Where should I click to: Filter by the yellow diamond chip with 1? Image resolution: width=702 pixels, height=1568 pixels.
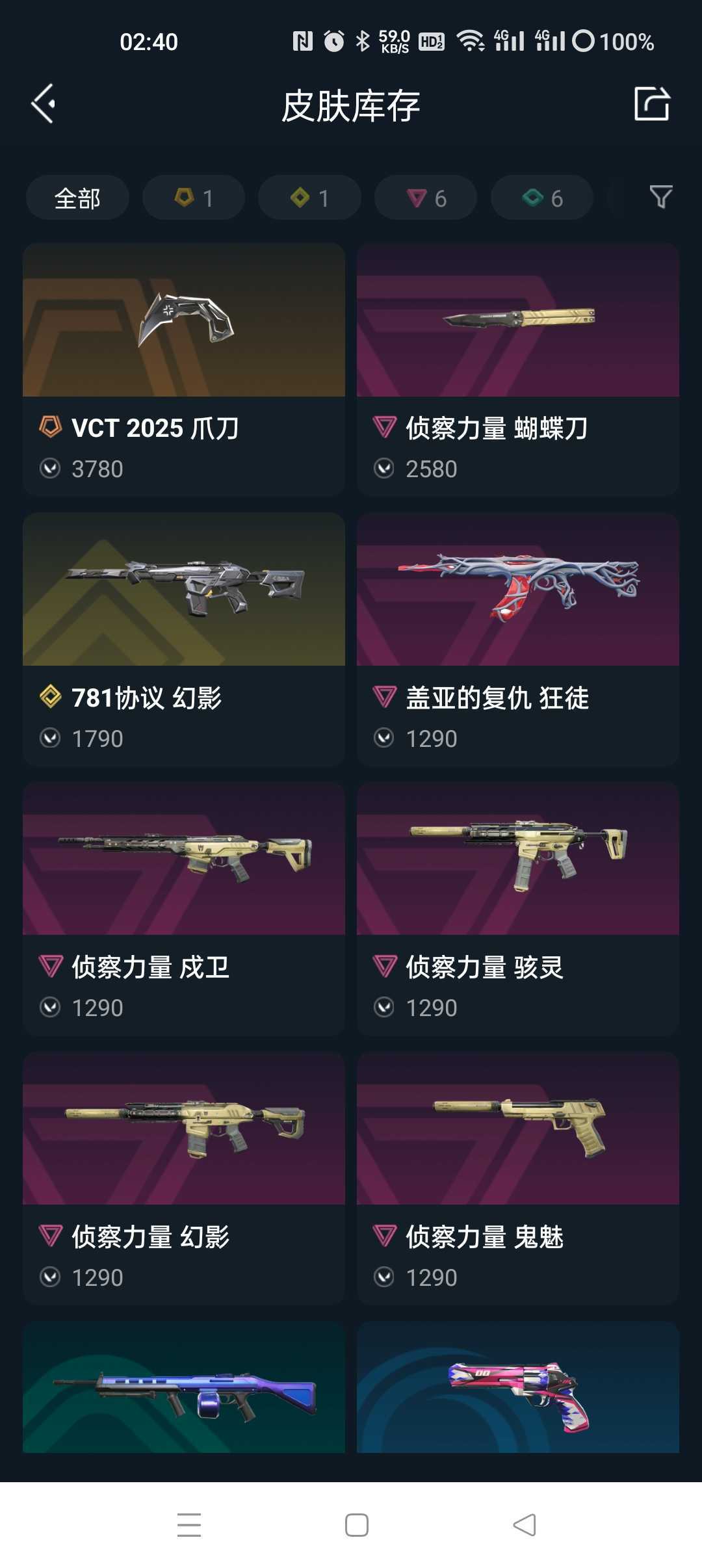(x=309, y=198)
